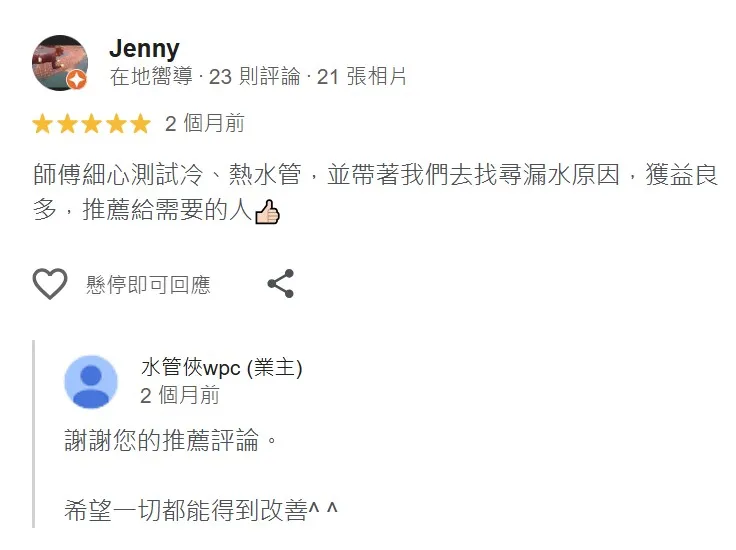This screenshot has width=736, height=550.
Task: Like Jenny's review with the heart icon
Action: [x=50, y=285]
